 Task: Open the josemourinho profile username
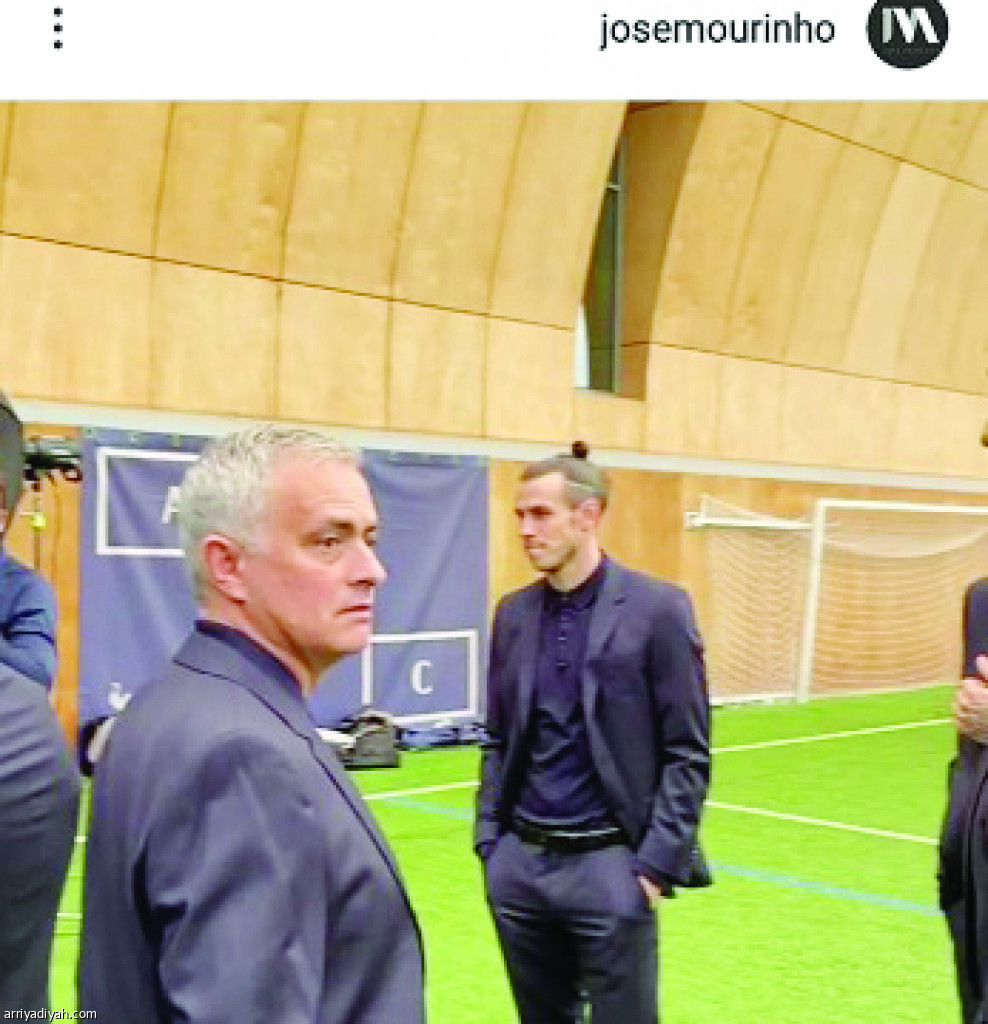pyautogui.click(x=716, y=30)
